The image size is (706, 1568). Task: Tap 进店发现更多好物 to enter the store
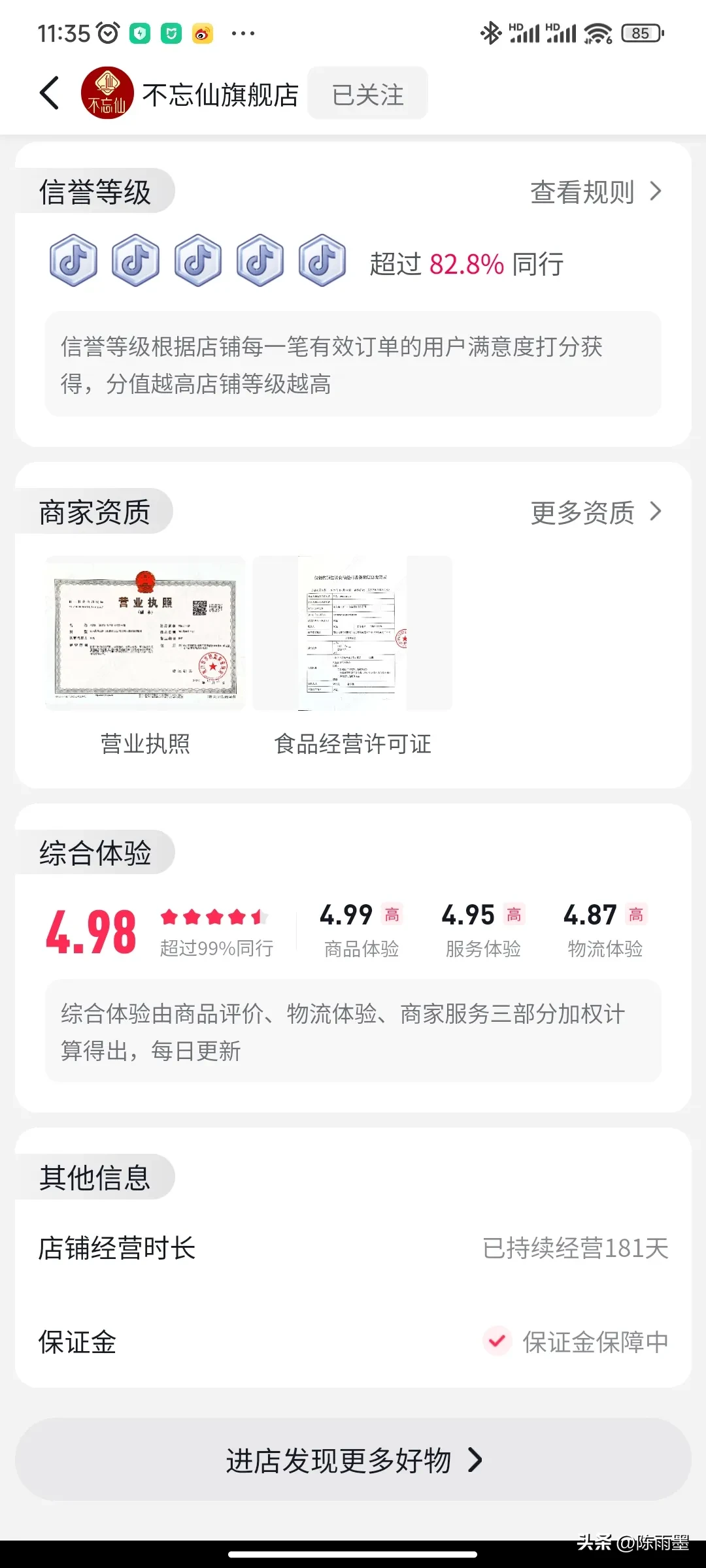[x=353, y=1460]
